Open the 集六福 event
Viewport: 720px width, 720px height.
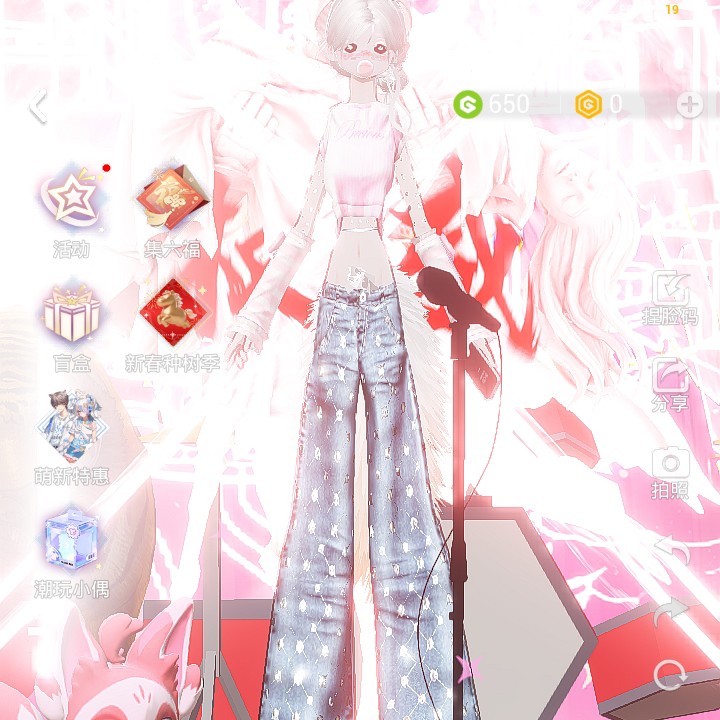click(172, 199)
